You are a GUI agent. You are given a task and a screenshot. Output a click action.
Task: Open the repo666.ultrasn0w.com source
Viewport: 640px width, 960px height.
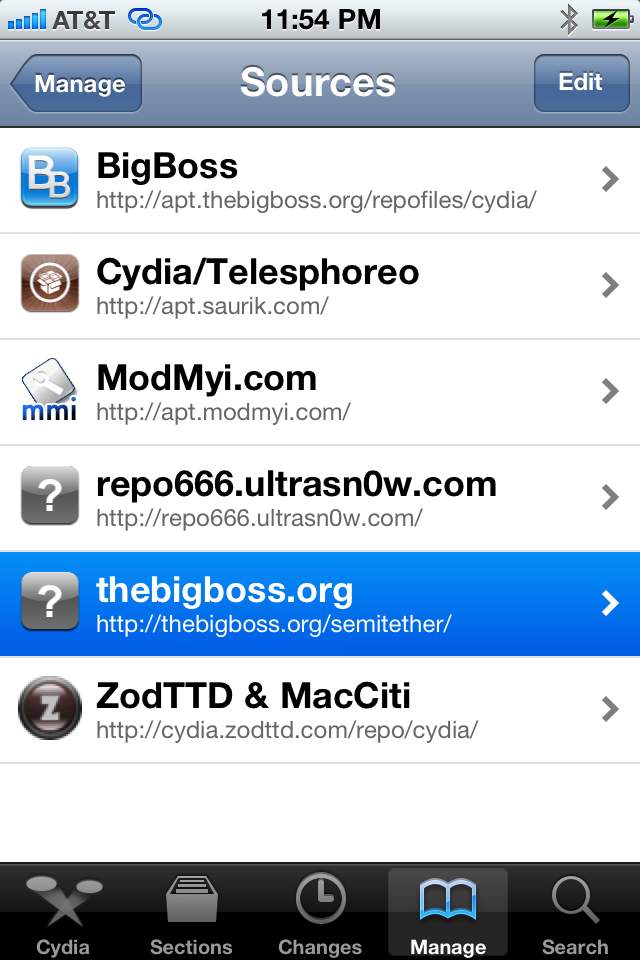[x=320, y=498]
